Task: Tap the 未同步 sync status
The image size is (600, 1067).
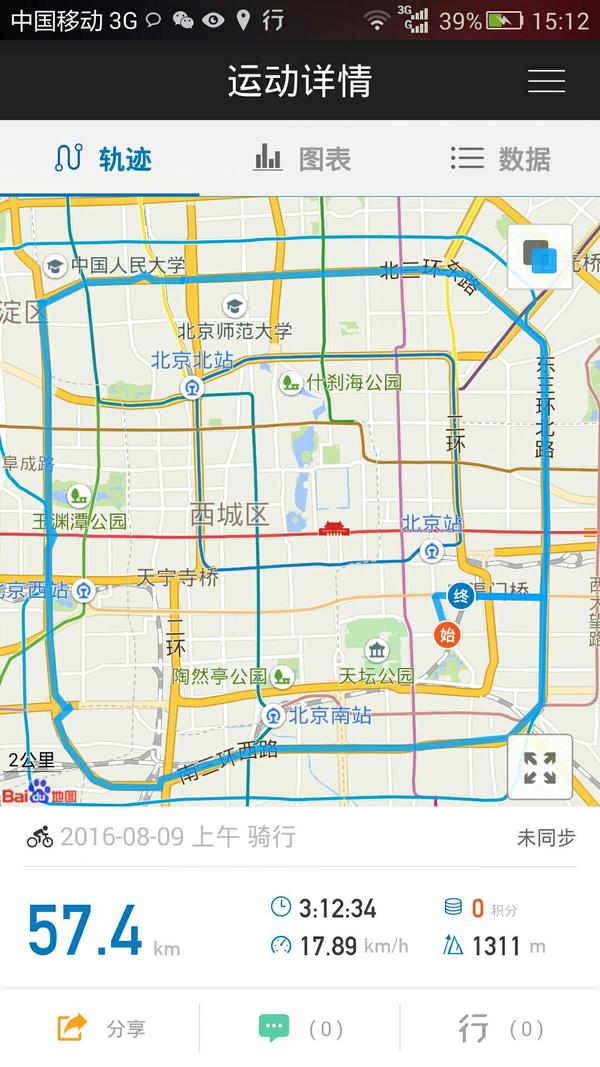Action: tap(546, 838)
